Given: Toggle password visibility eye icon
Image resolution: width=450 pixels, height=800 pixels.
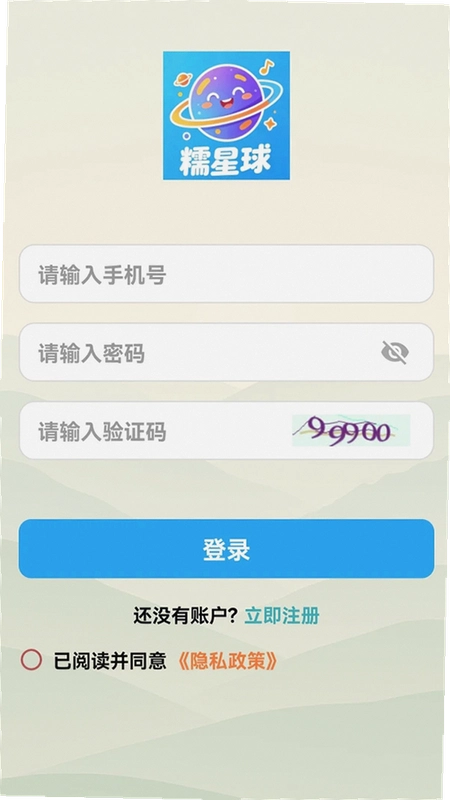Looking at the screenshot, I should click(395, 353).
